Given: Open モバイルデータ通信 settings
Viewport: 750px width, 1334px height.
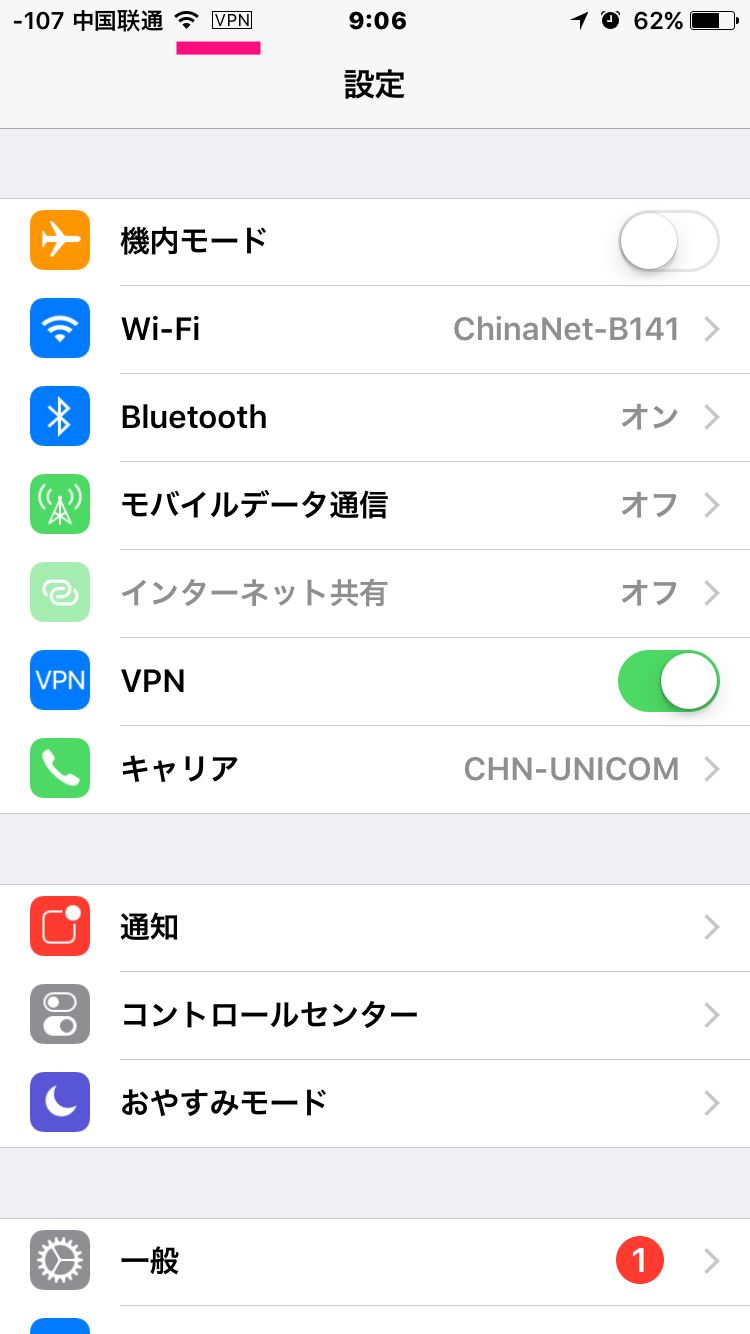Looking at the screenshot, I should (375, 505).
